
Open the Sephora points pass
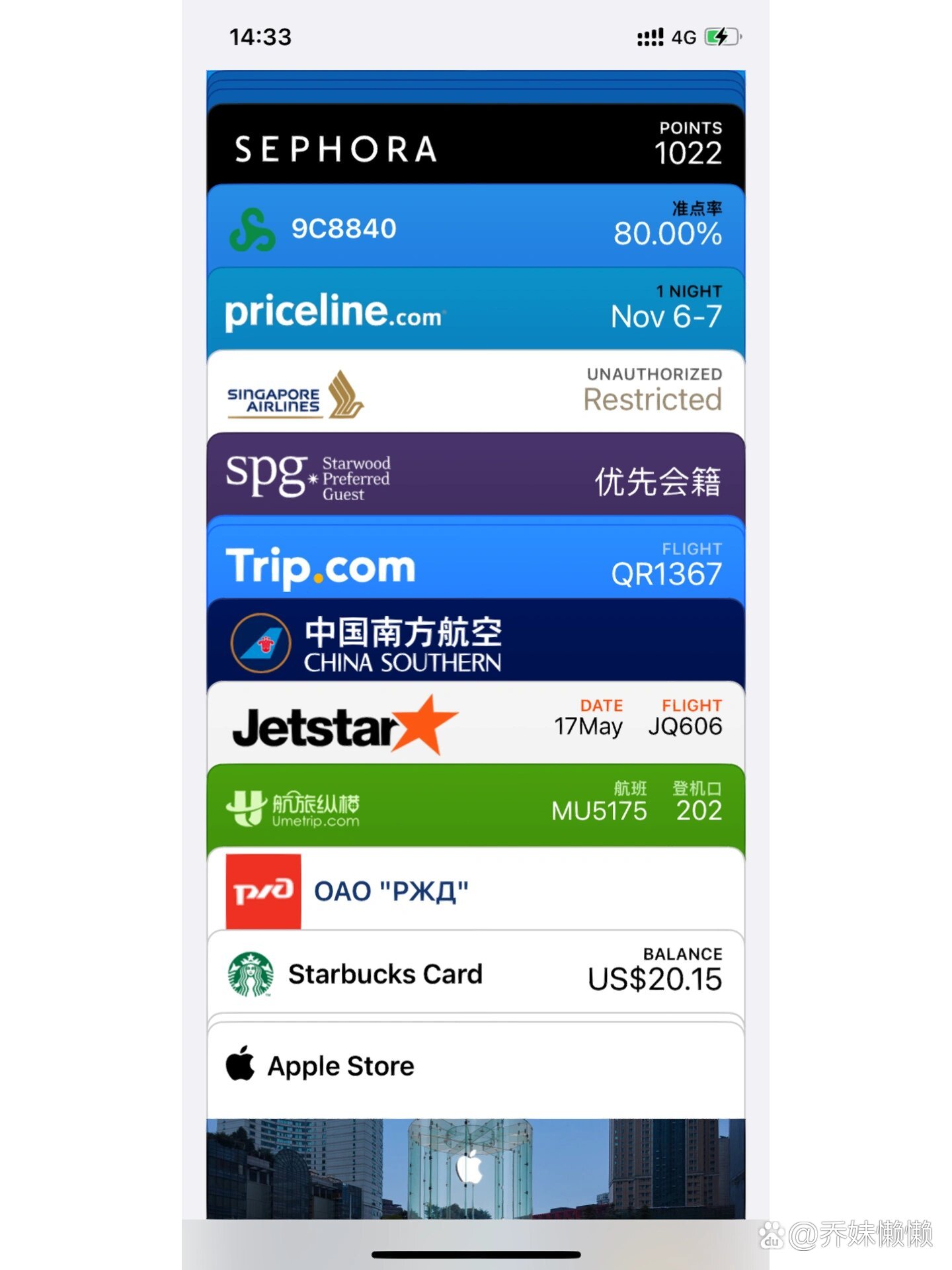point(475,147)
